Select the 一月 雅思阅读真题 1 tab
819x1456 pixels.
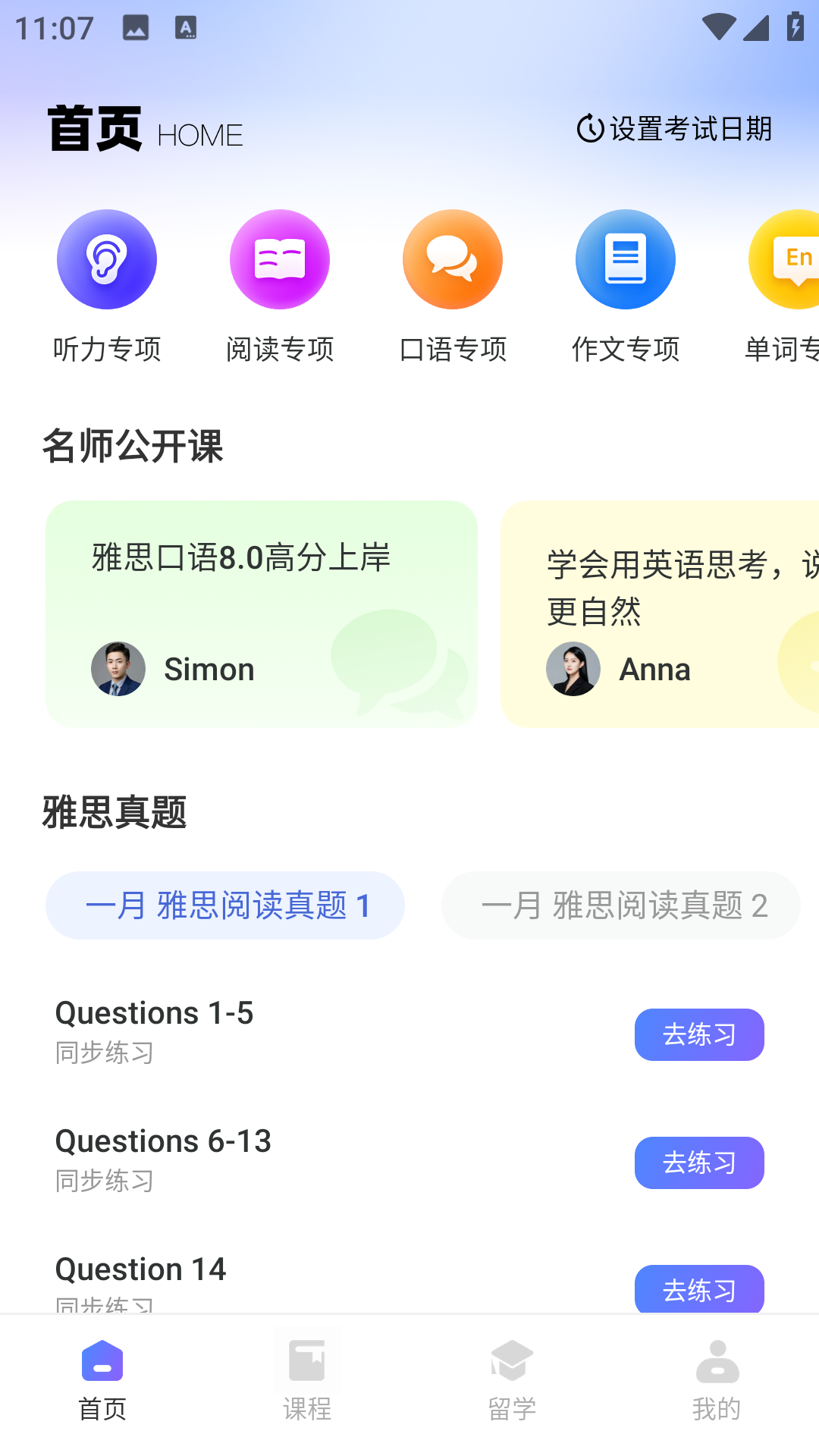[225, 905]
